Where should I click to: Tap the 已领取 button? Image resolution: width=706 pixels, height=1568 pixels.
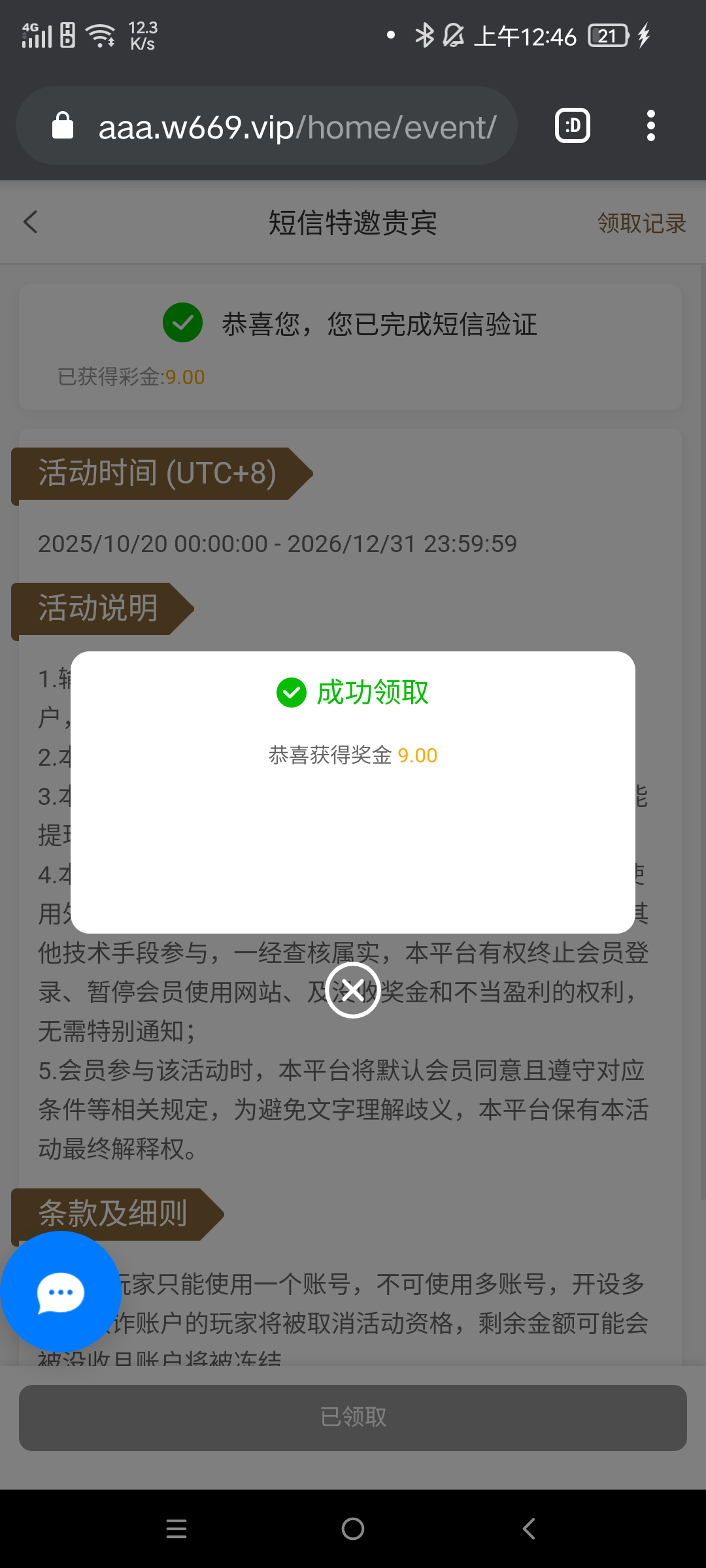[x=353, y=1417]
